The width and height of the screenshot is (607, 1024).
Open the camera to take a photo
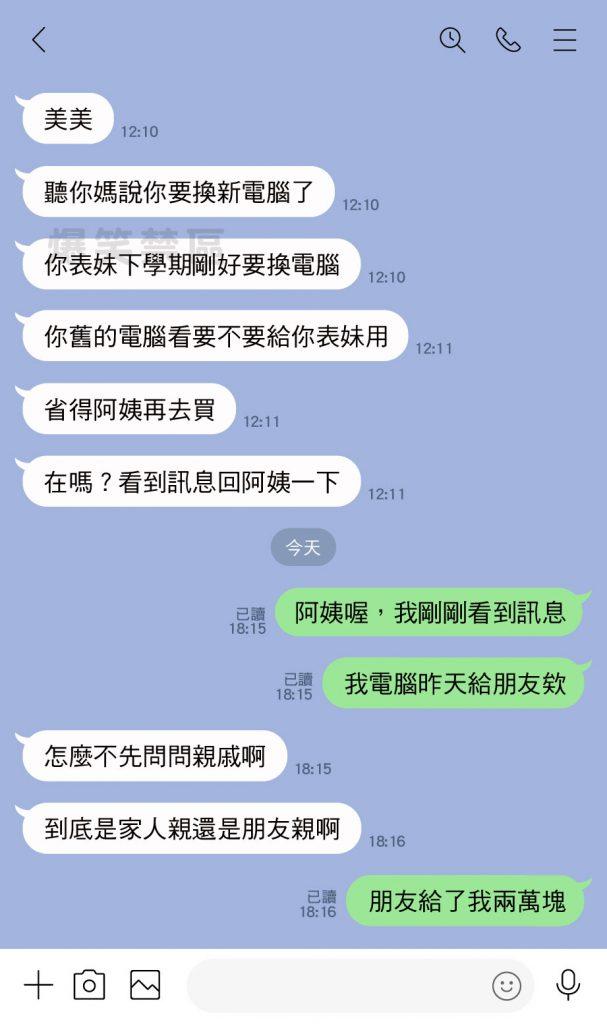point(89,985)
